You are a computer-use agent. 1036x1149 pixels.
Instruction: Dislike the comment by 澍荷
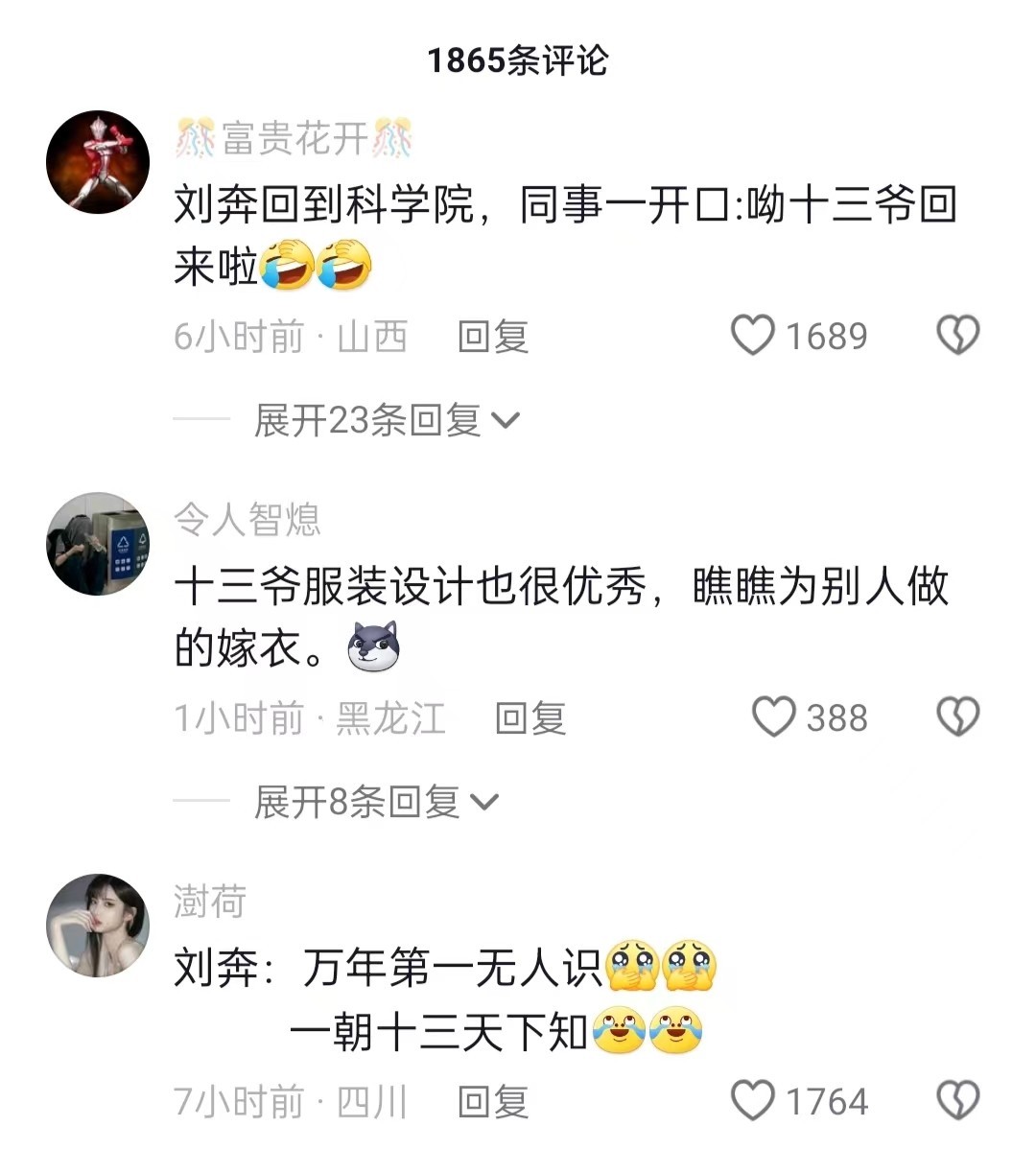coord(957,1100)
